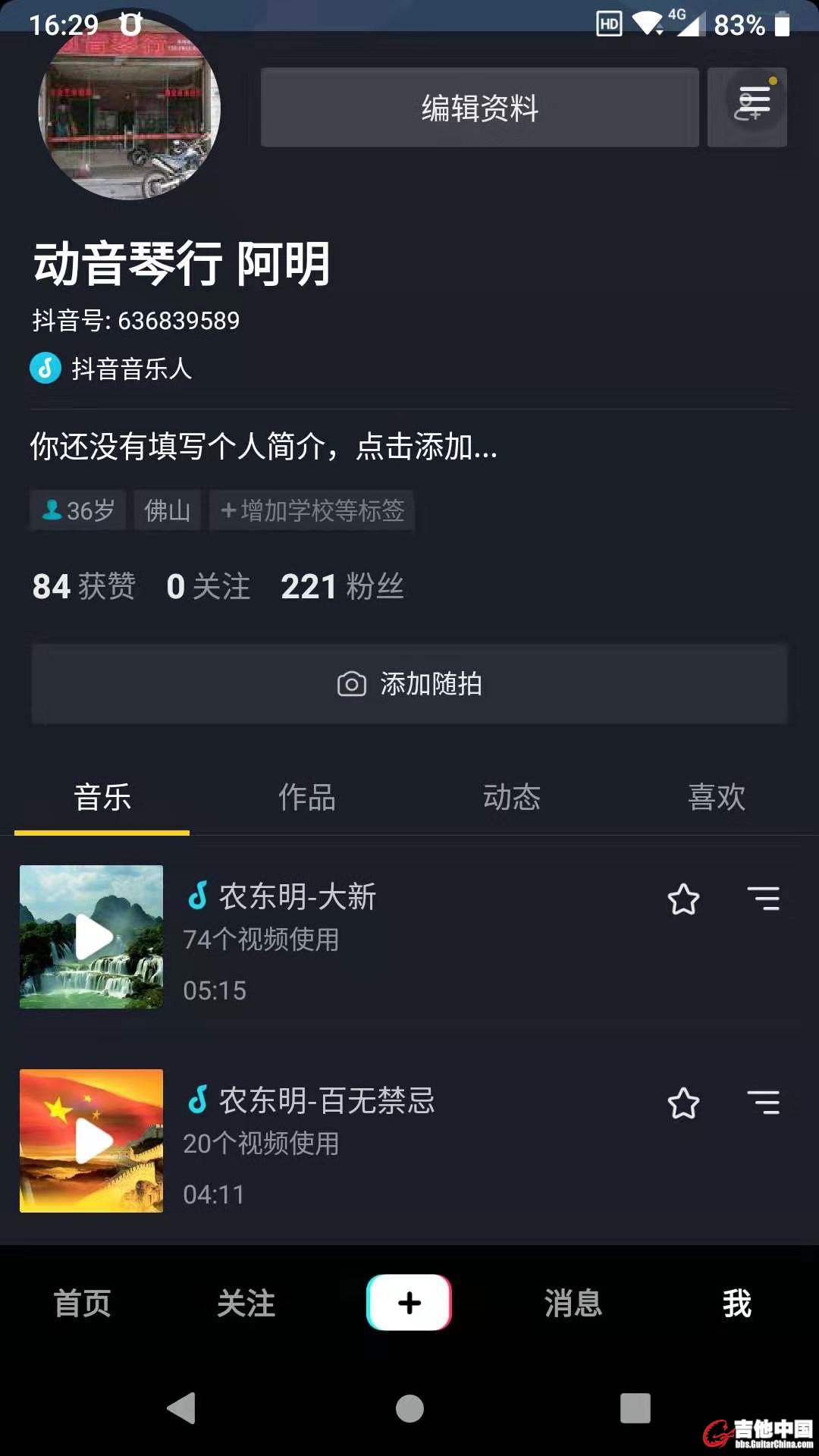This screenshot has height=1456, width=819.
Task: View the profile avatar photo
Action: point(130,110)
